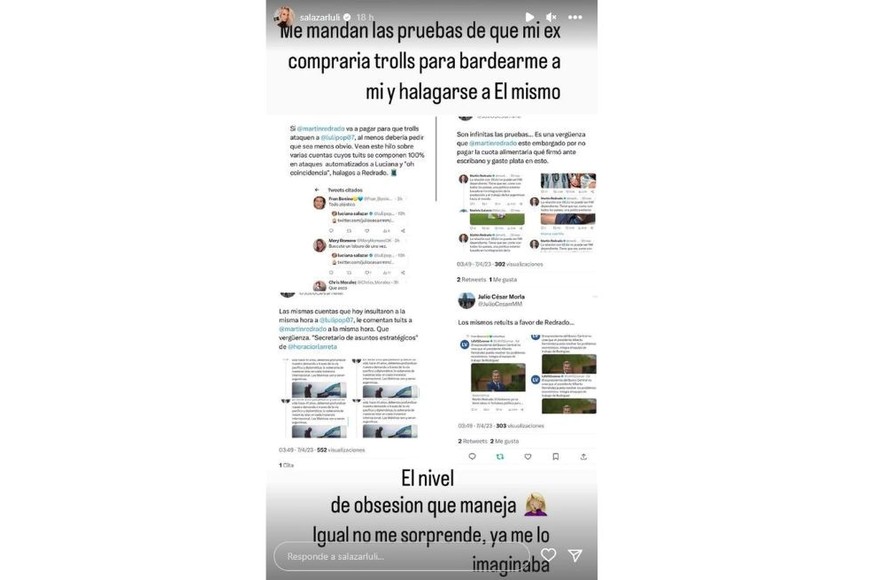Toggle the story sound mute icon

[x=553, y=17]
